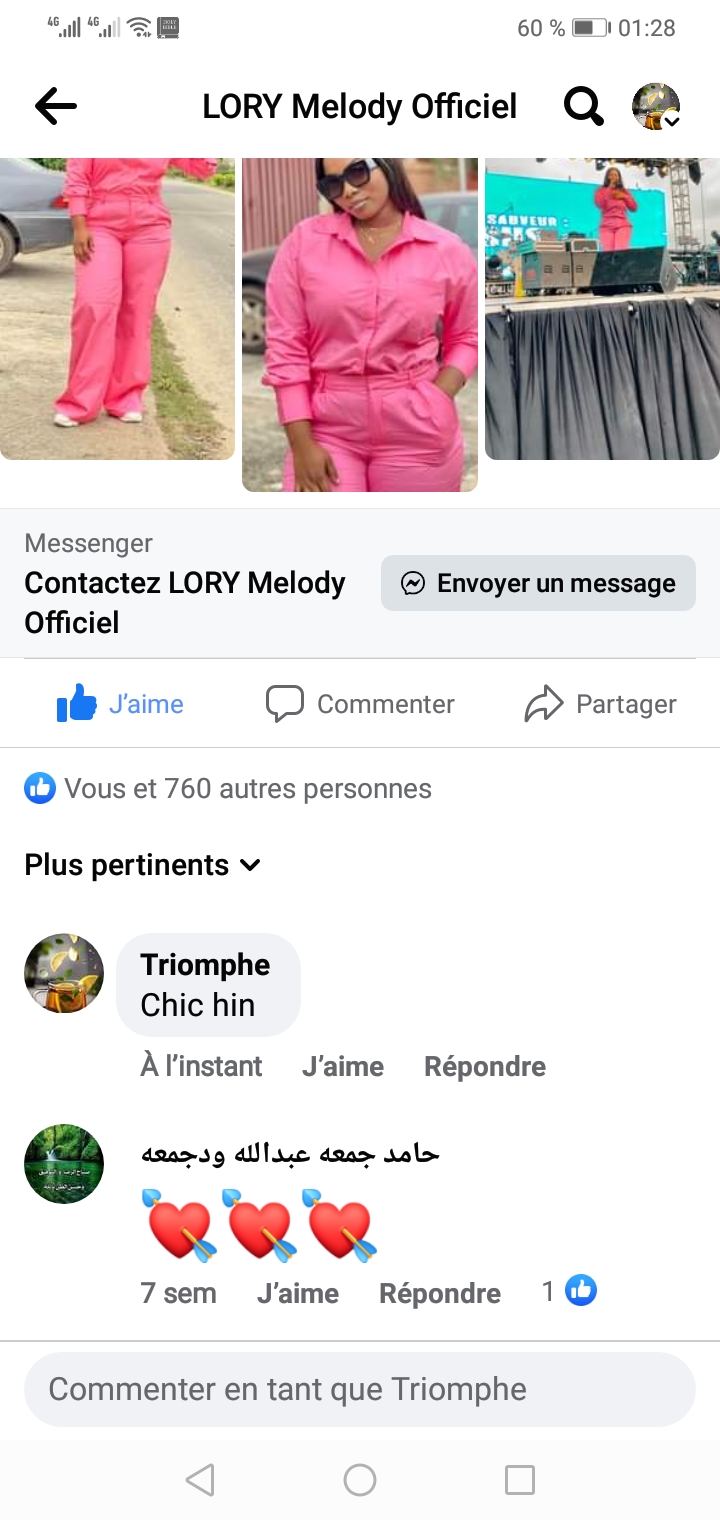View the on-stage concert photo
Screen dimensions: 720x1520
coord(602,308)
